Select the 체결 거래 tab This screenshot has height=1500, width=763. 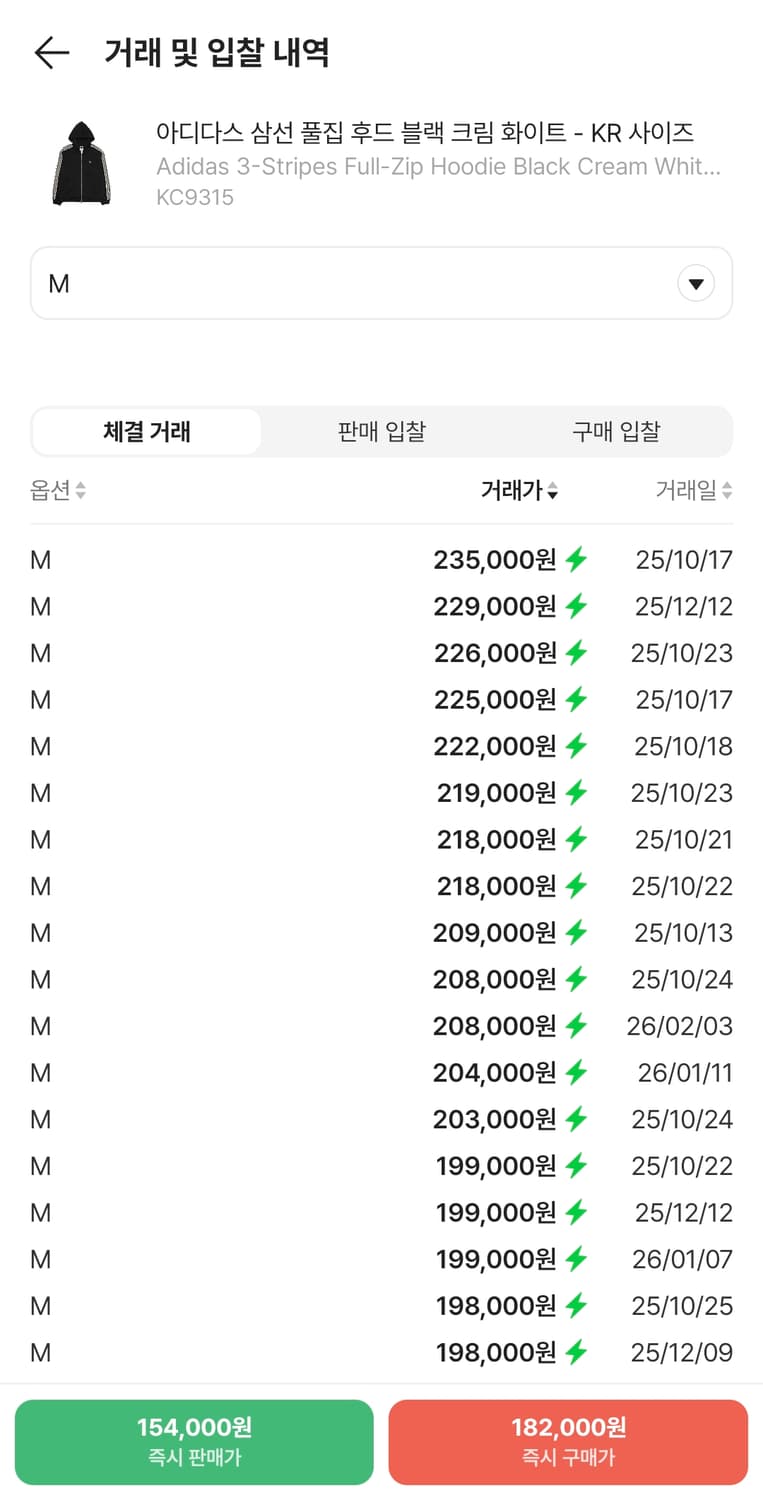[146, 431]
